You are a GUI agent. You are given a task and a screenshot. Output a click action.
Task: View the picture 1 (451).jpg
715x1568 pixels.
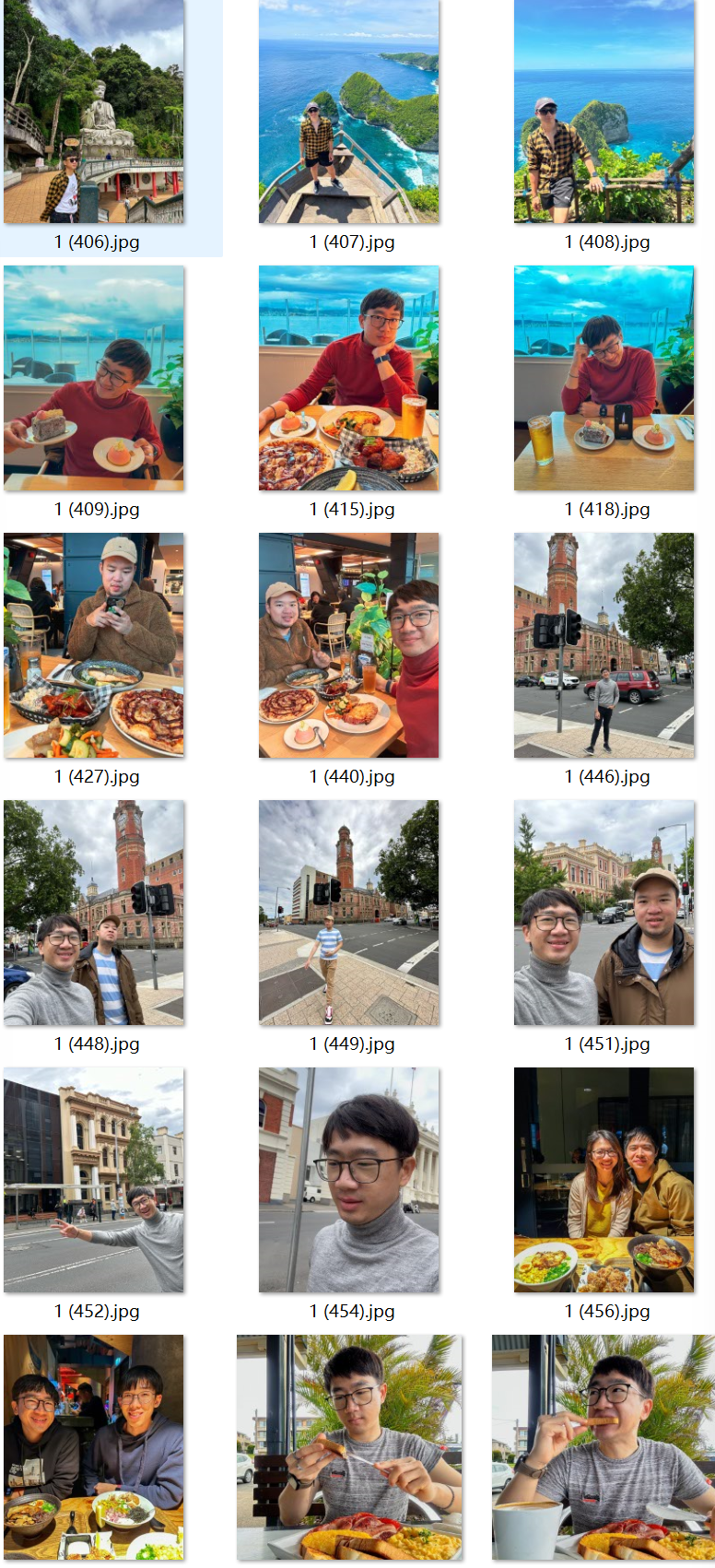click(x=604, y=913)
